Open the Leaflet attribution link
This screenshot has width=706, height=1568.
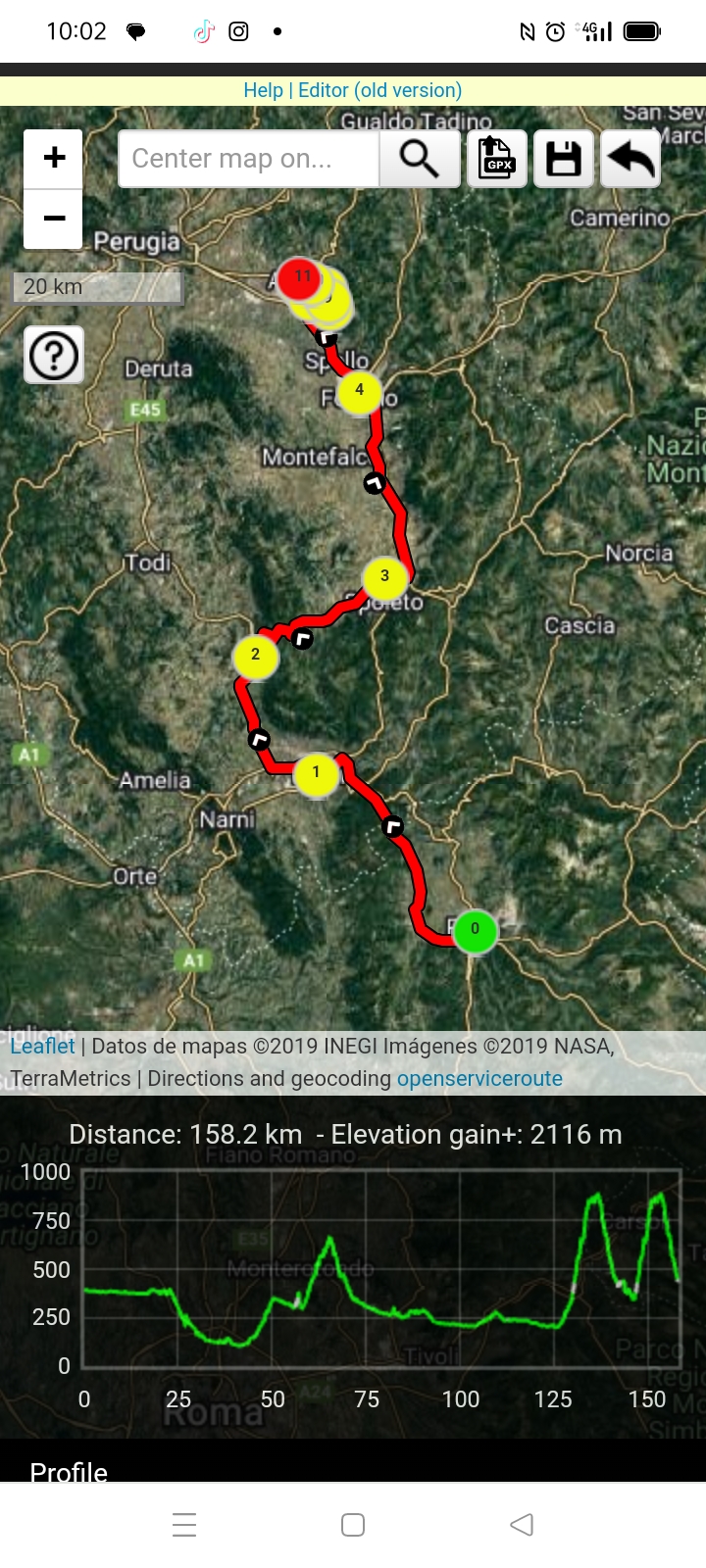click(42, 1047)
